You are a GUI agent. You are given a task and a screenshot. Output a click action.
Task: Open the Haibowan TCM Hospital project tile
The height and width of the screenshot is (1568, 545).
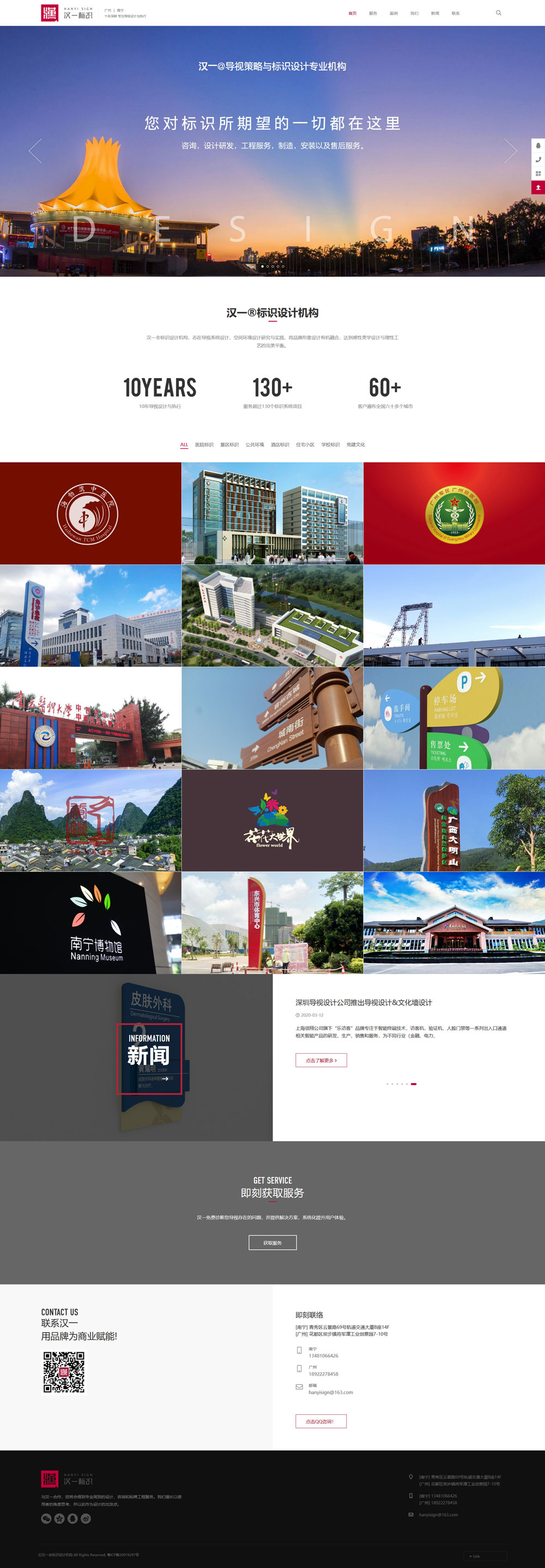90,513
